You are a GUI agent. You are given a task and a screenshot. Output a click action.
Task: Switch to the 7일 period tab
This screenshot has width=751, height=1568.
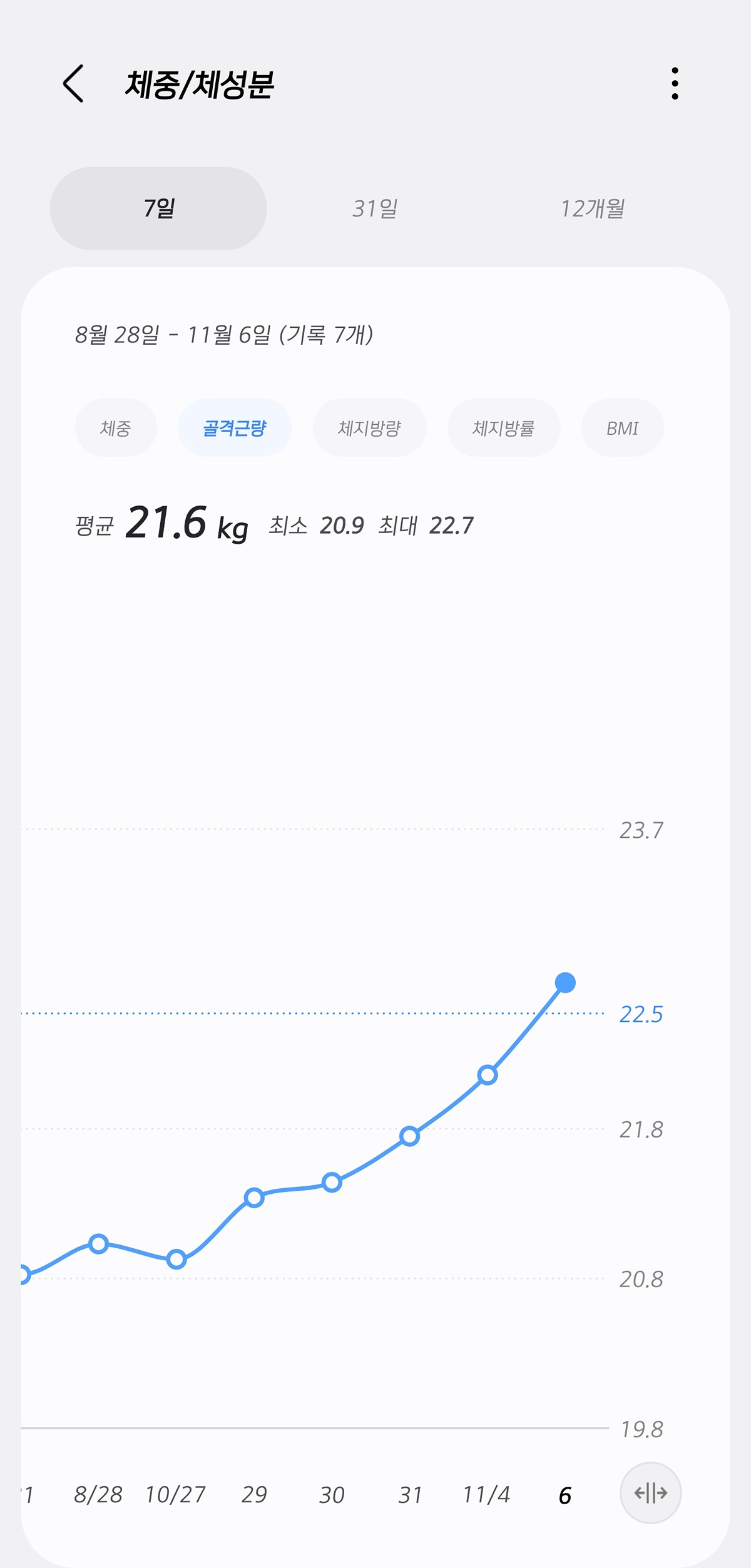tap(158, 208)
